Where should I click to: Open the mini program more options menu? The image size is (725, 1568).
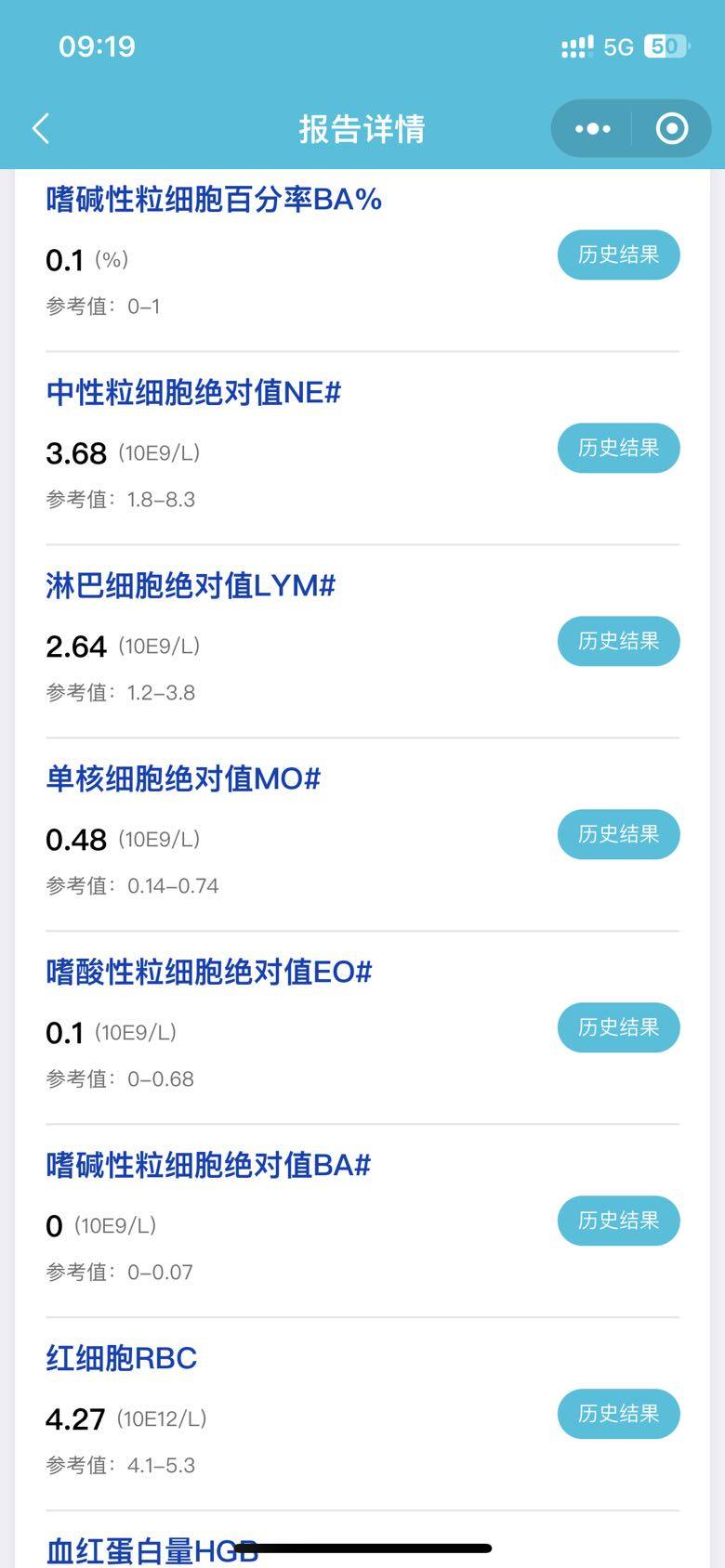click(592, 128)
